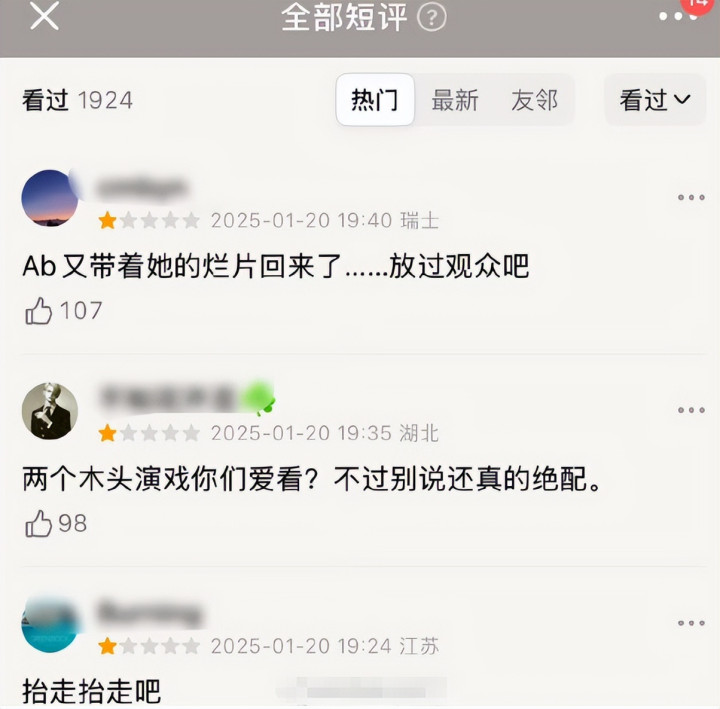Viewport: 720px width, 709px height.
Task: Open options for the review from 瑞士
Action: tap(691, 197)
